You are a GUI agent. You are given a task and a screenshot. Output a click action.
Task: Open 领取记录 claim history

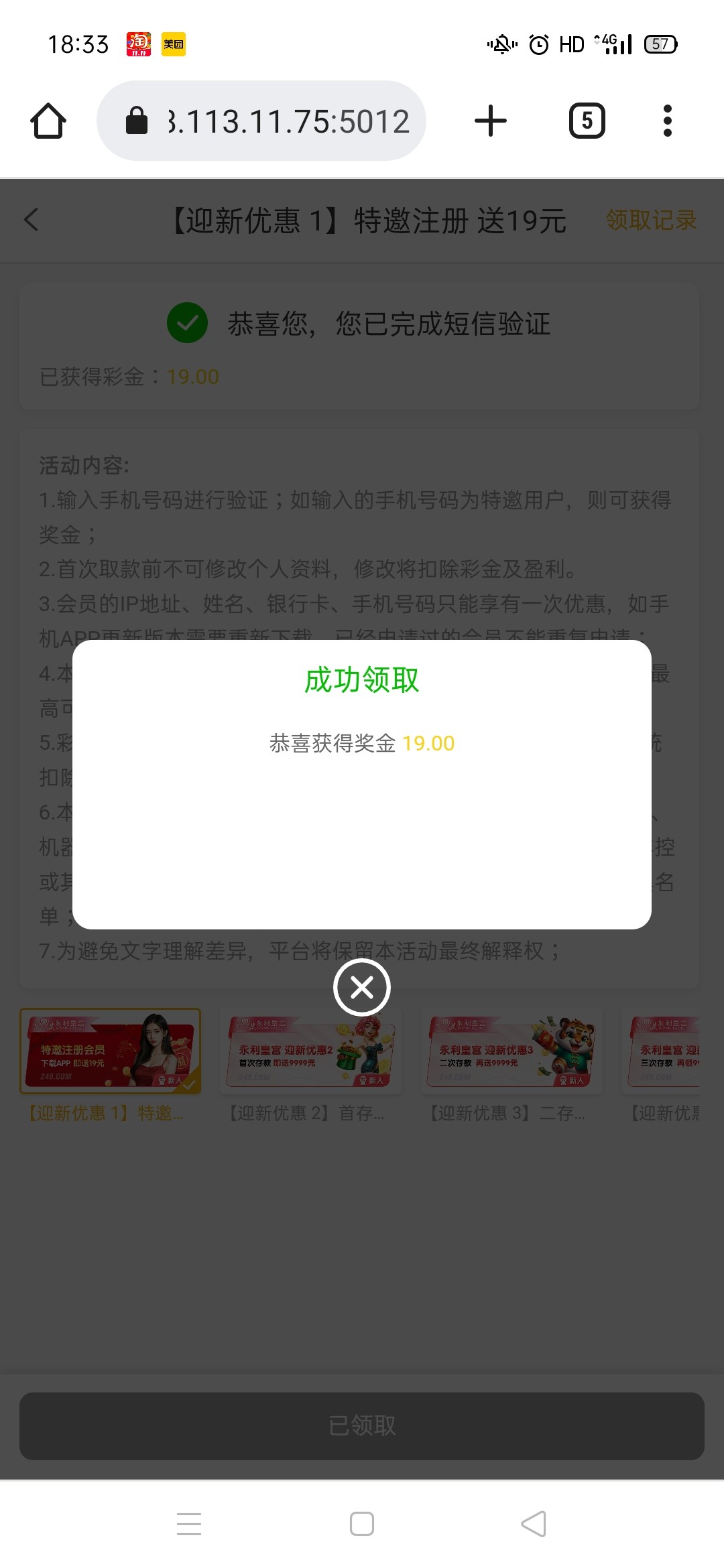[x=651, y=220]
